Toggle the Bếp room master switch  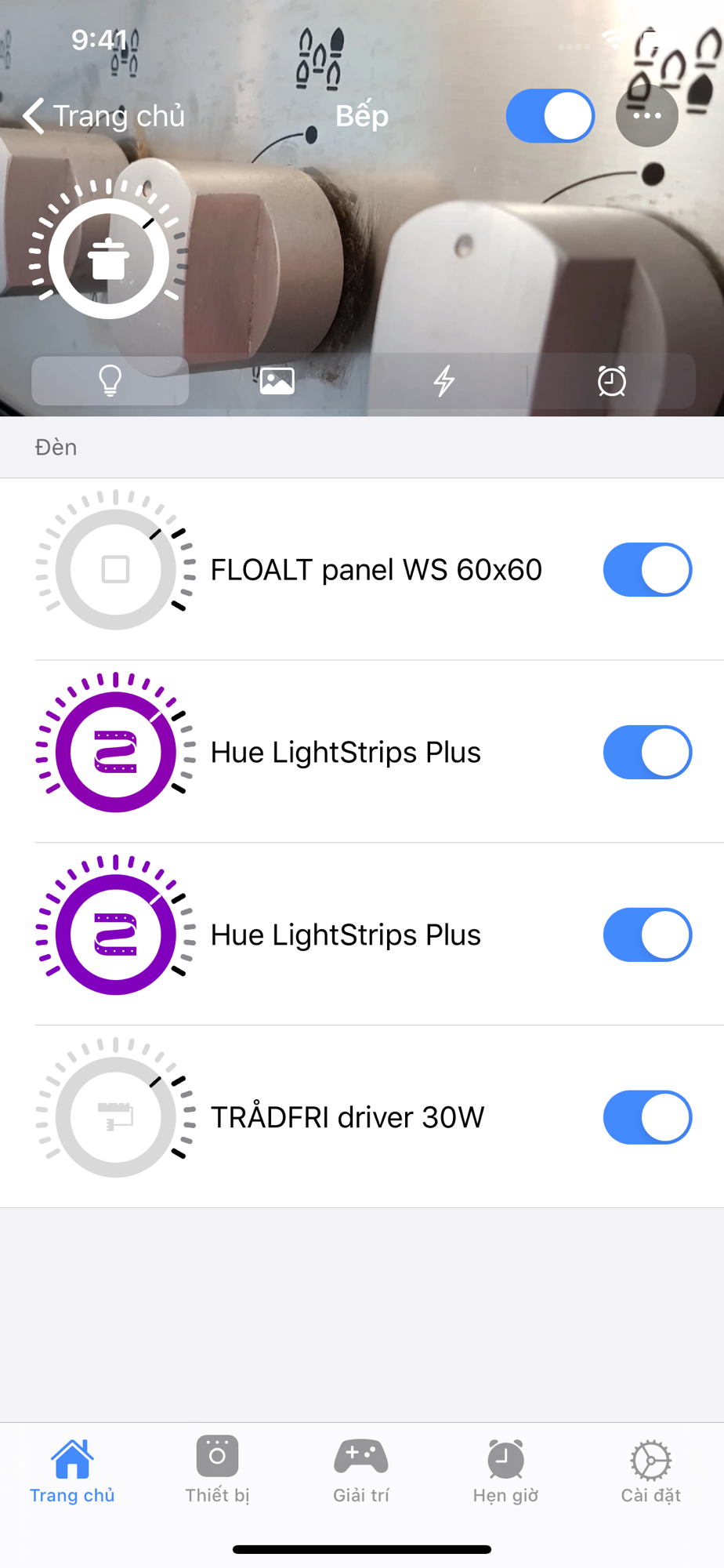pos(550,116)
